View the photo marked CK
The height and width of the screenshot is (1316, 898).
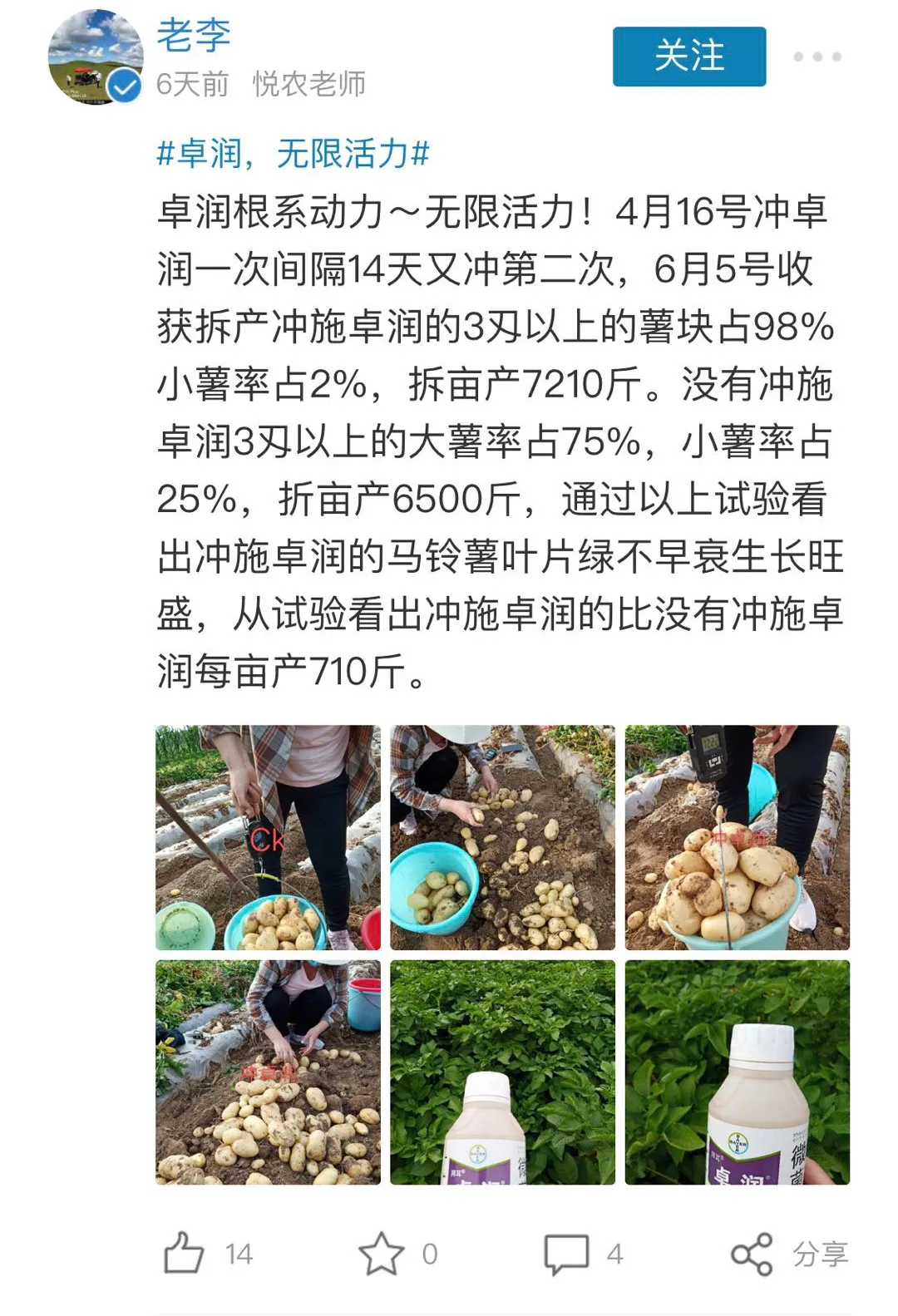[268, 837]
